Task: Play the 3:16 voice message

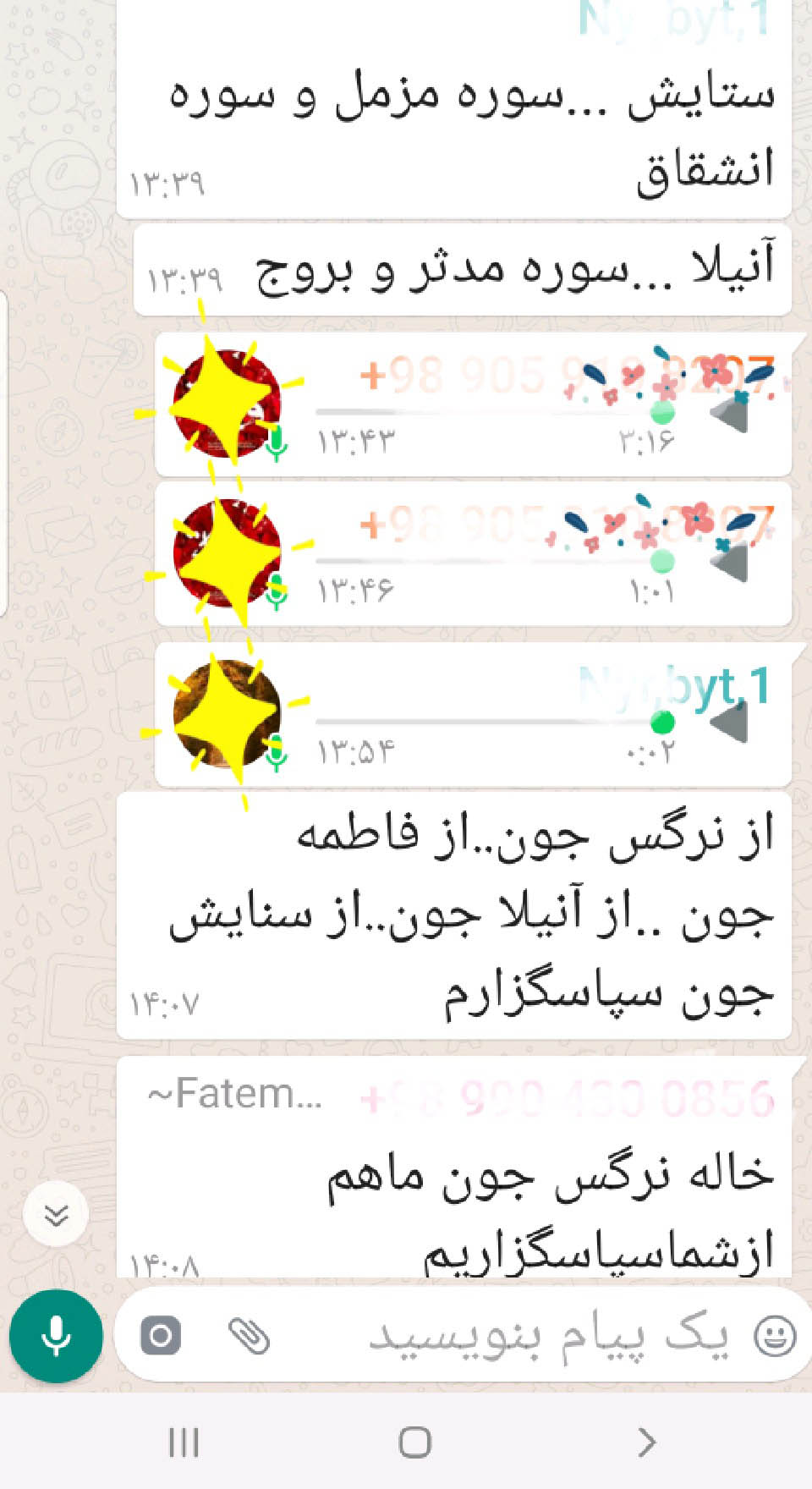Action: (x=731, y=415)
